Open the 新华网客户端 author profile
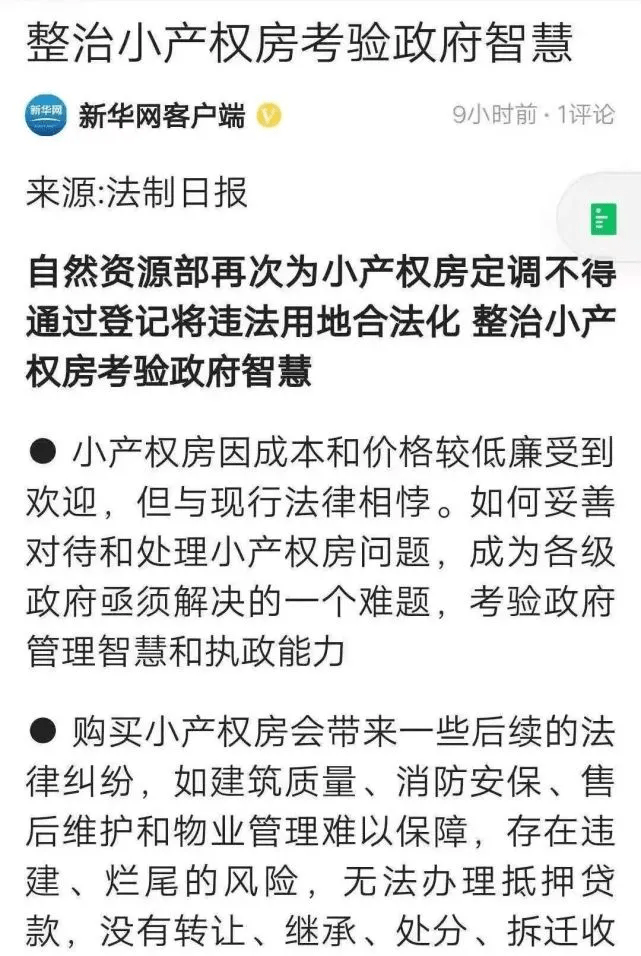Screen dimensions: 641x956 162,115
